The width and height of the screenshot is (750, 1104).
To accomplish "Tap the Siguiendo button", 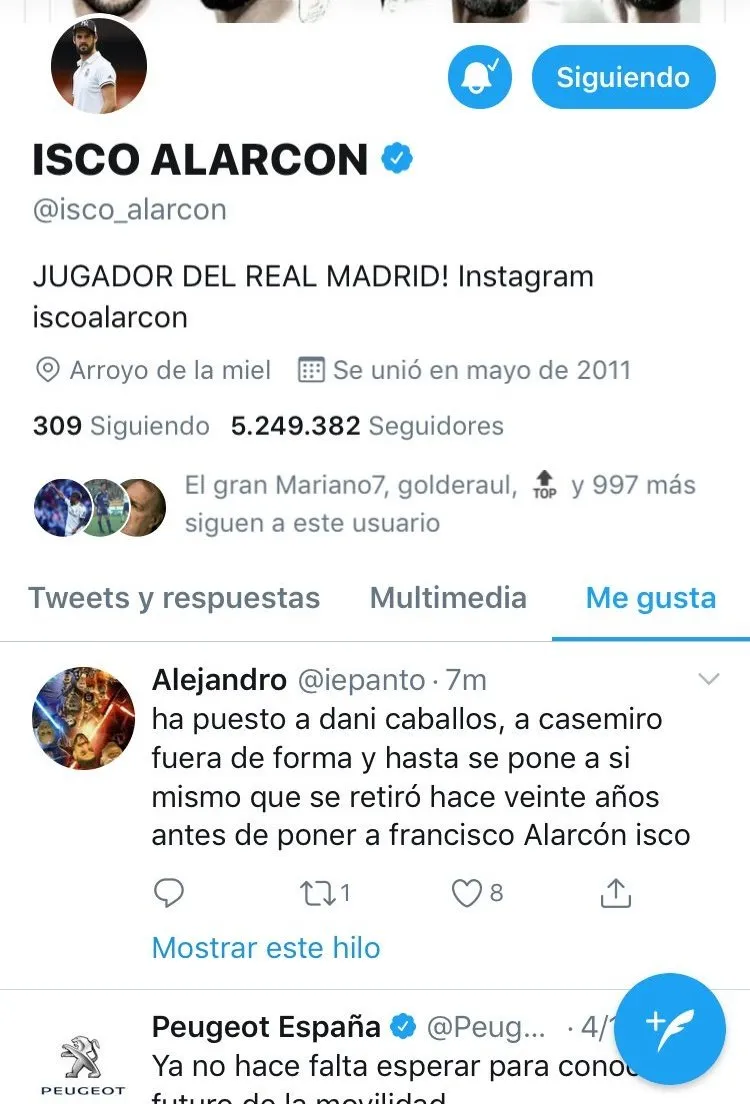I will click(x=623, y=77).
